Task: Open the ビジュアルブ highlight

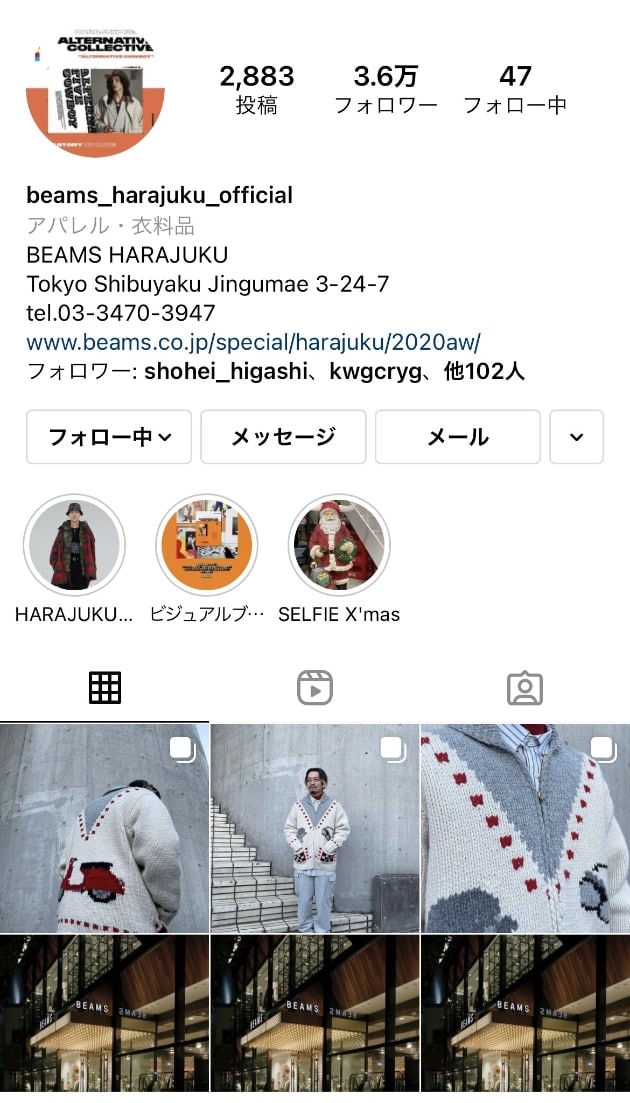Action: click(207, 545)
